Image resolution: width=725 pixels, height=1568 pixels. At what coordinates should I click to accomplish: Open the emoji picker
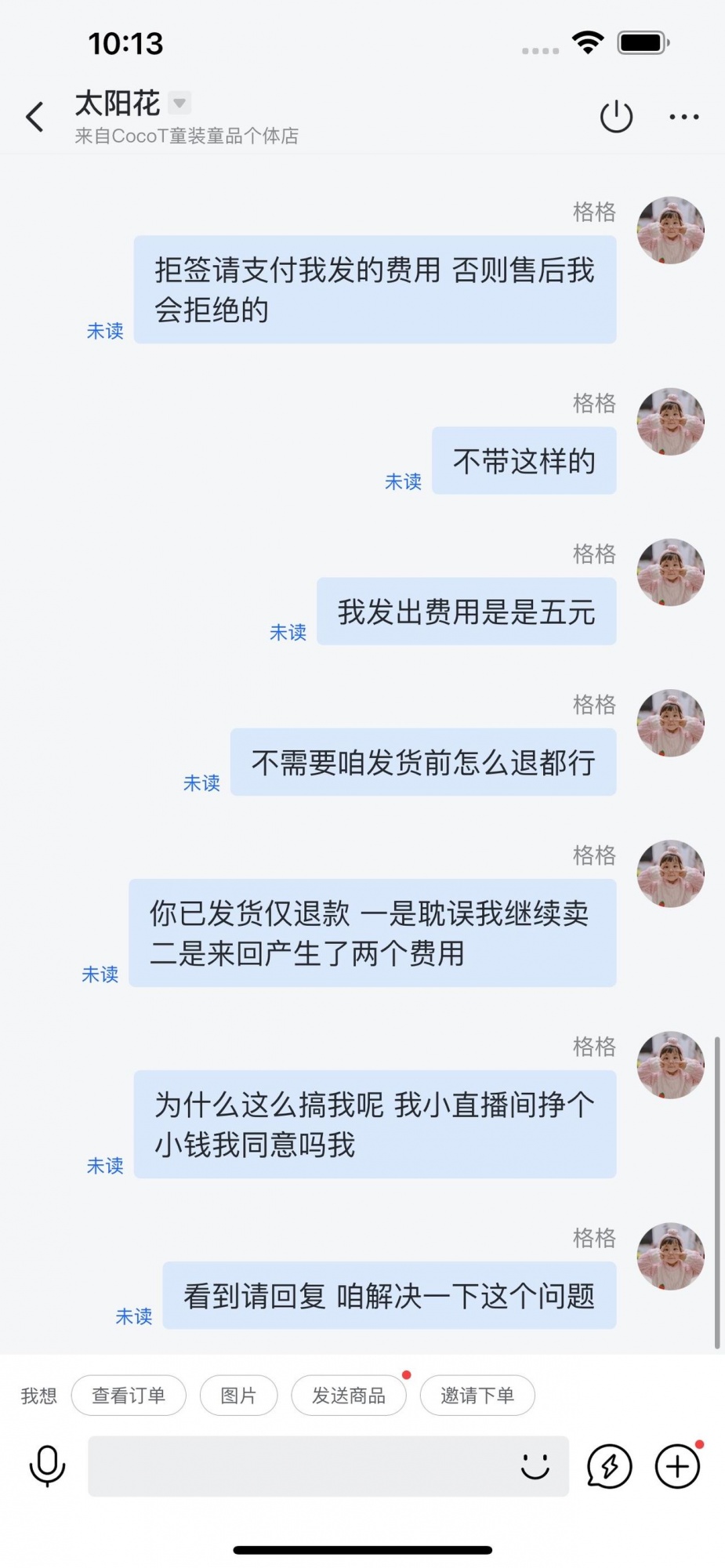pos(535,1465)
